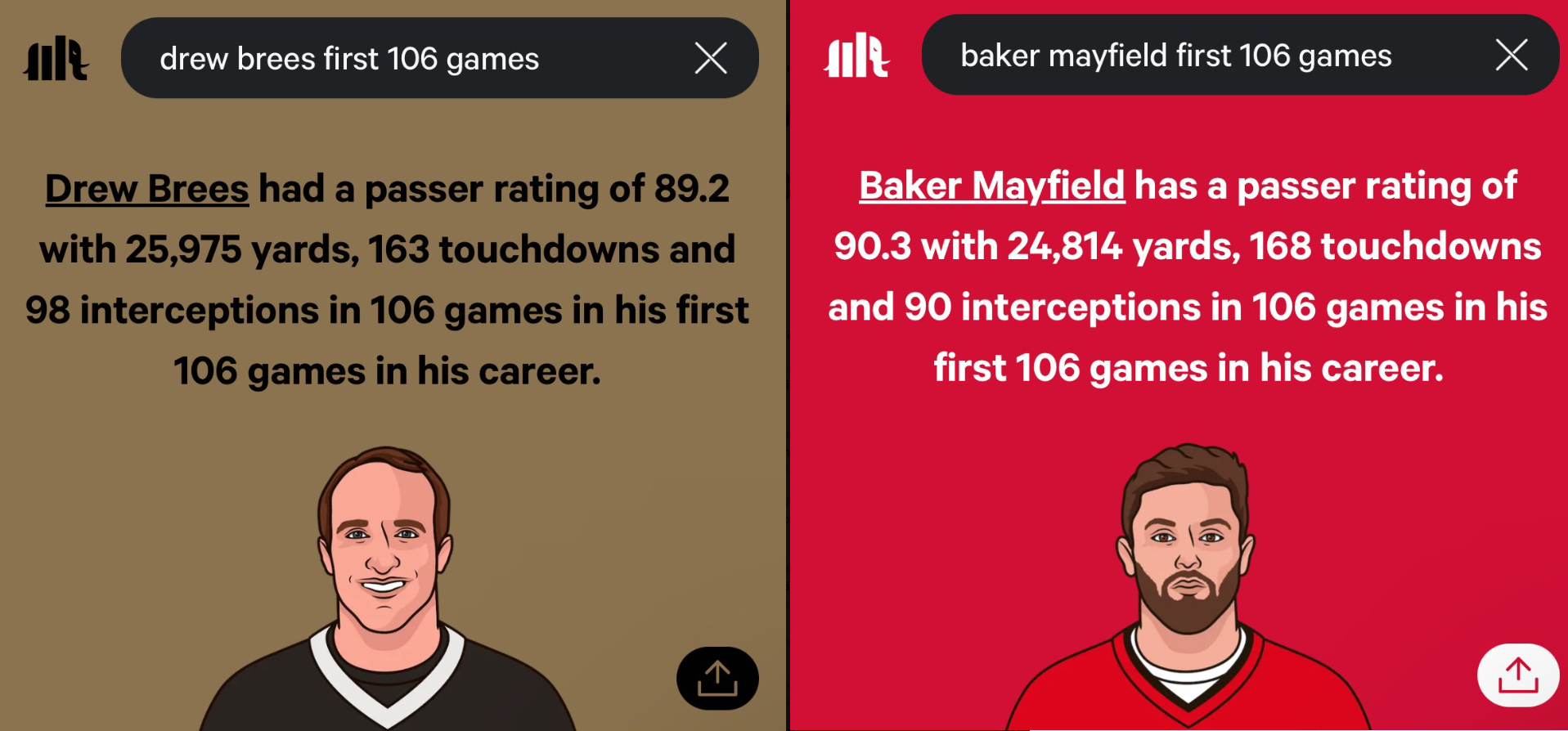
Task: Open the Baker Mayfield player link
Action: [991, 186]
